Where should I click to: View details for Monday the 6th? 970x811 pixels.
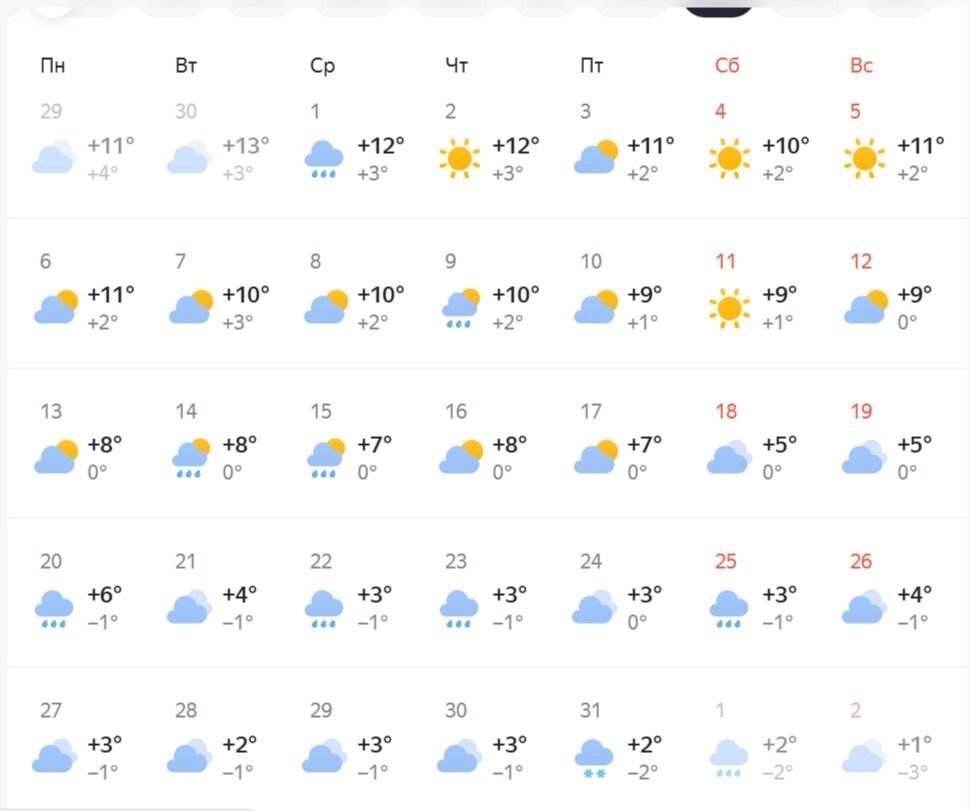click(85, 295)
